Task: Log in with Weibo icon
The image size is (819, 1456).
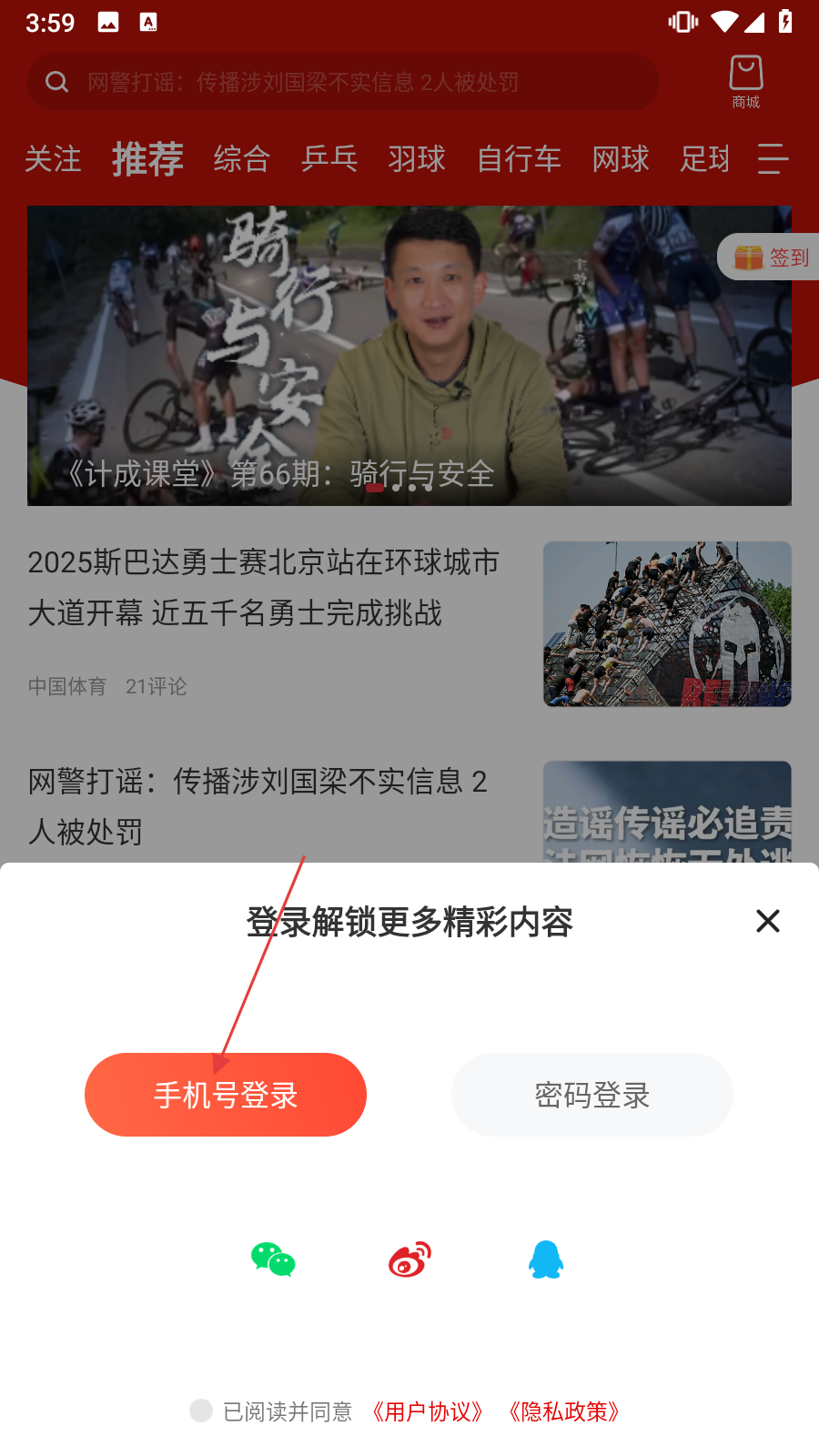Action: coord(409,1260)
